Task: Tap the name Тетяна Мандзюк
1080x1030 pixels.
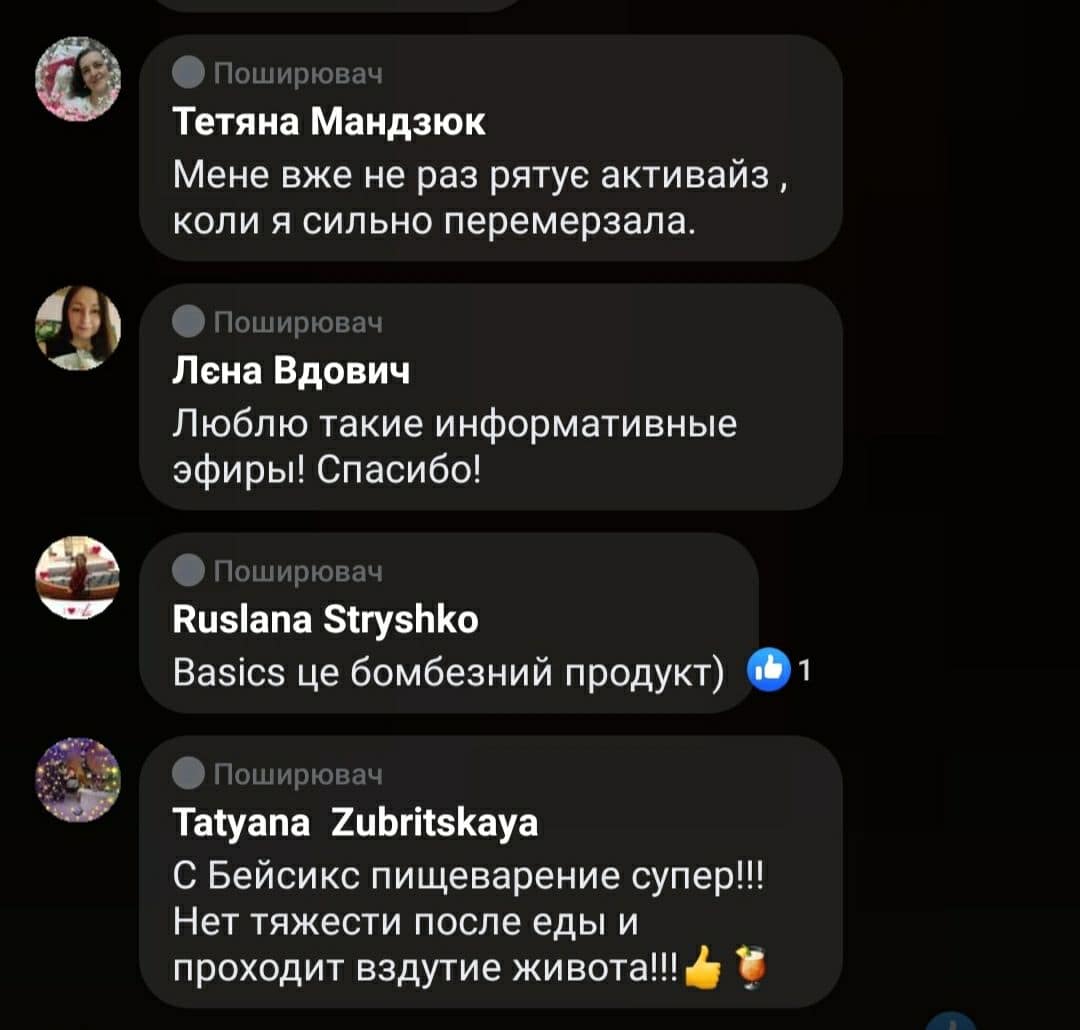Action: tap(329, 123)
